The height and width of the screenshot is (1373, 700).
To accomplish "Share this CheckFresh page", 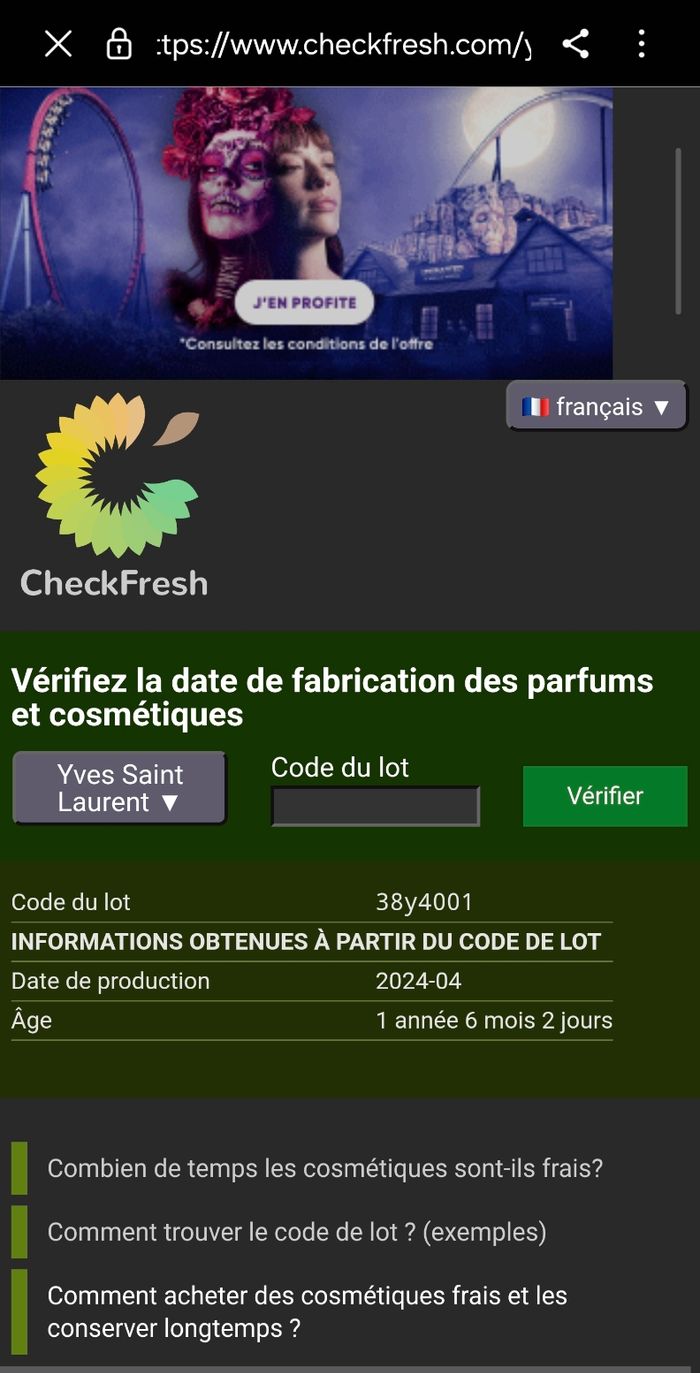I will point(575,44).
